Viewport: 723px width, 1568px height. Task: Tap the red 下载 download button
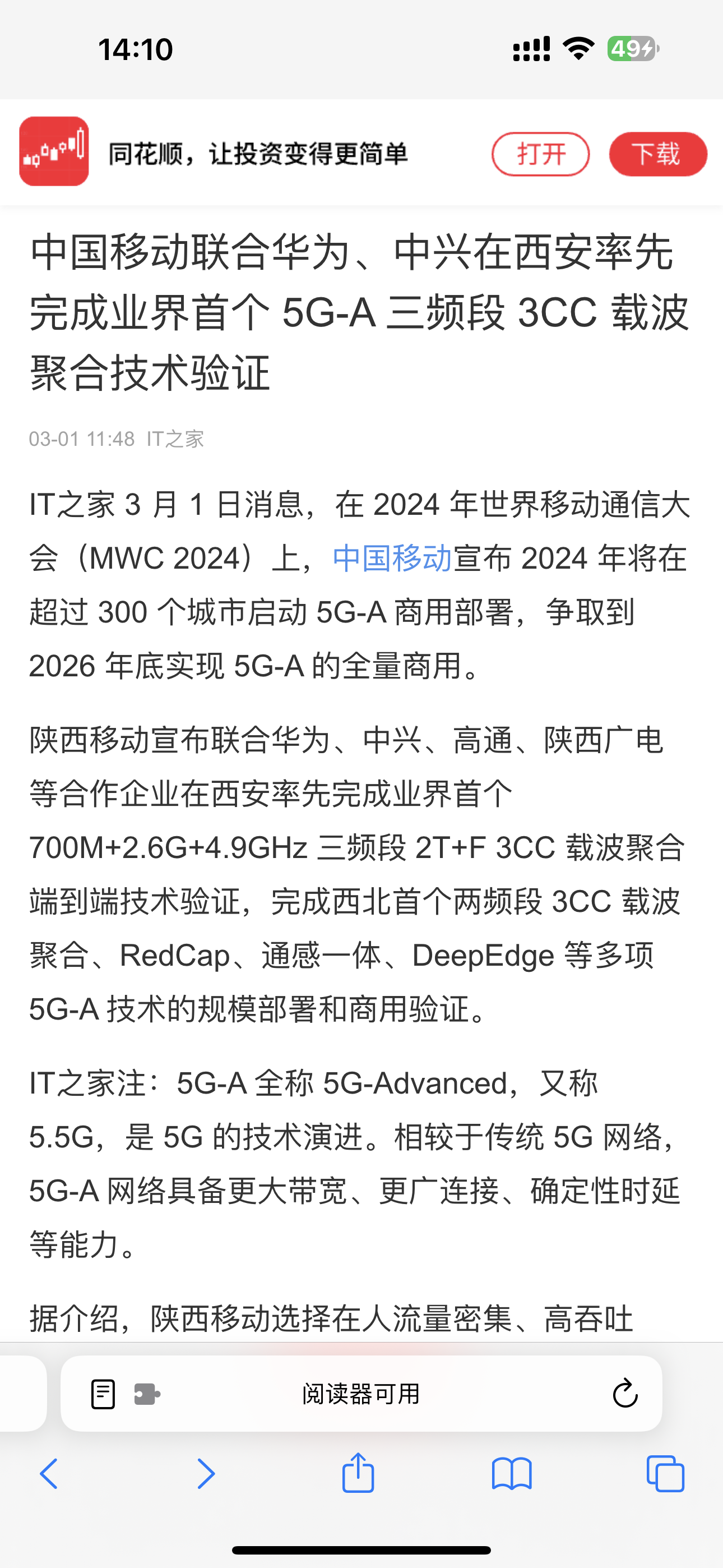click(x=657, y=154)
